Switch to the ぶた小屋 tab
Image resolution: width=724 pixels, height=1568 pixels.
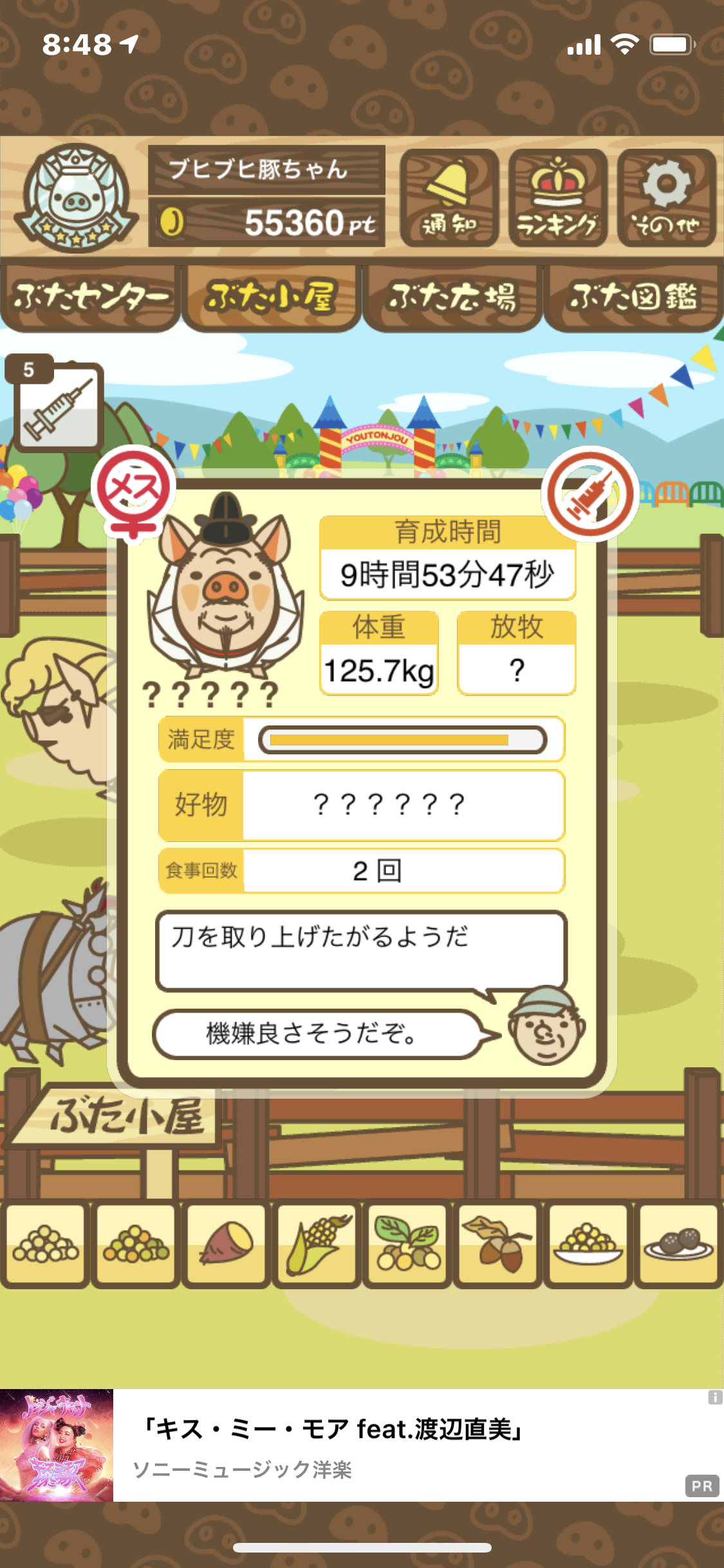271,297
